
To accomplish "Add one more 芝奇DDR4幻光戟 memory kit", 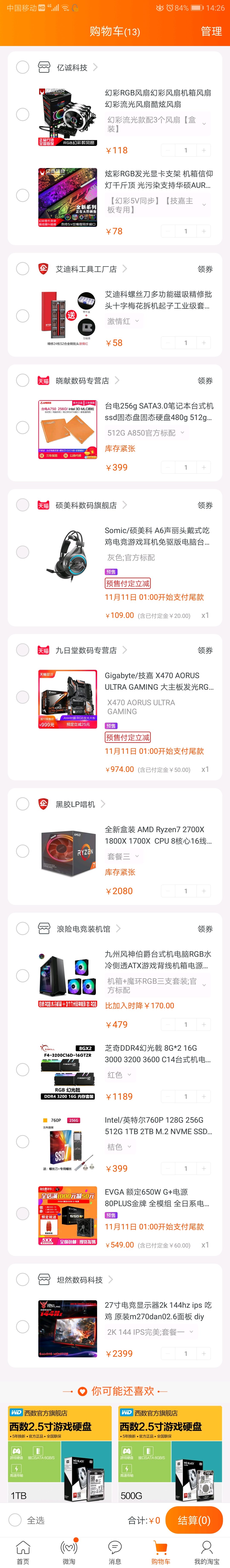I will point(204,1096).
